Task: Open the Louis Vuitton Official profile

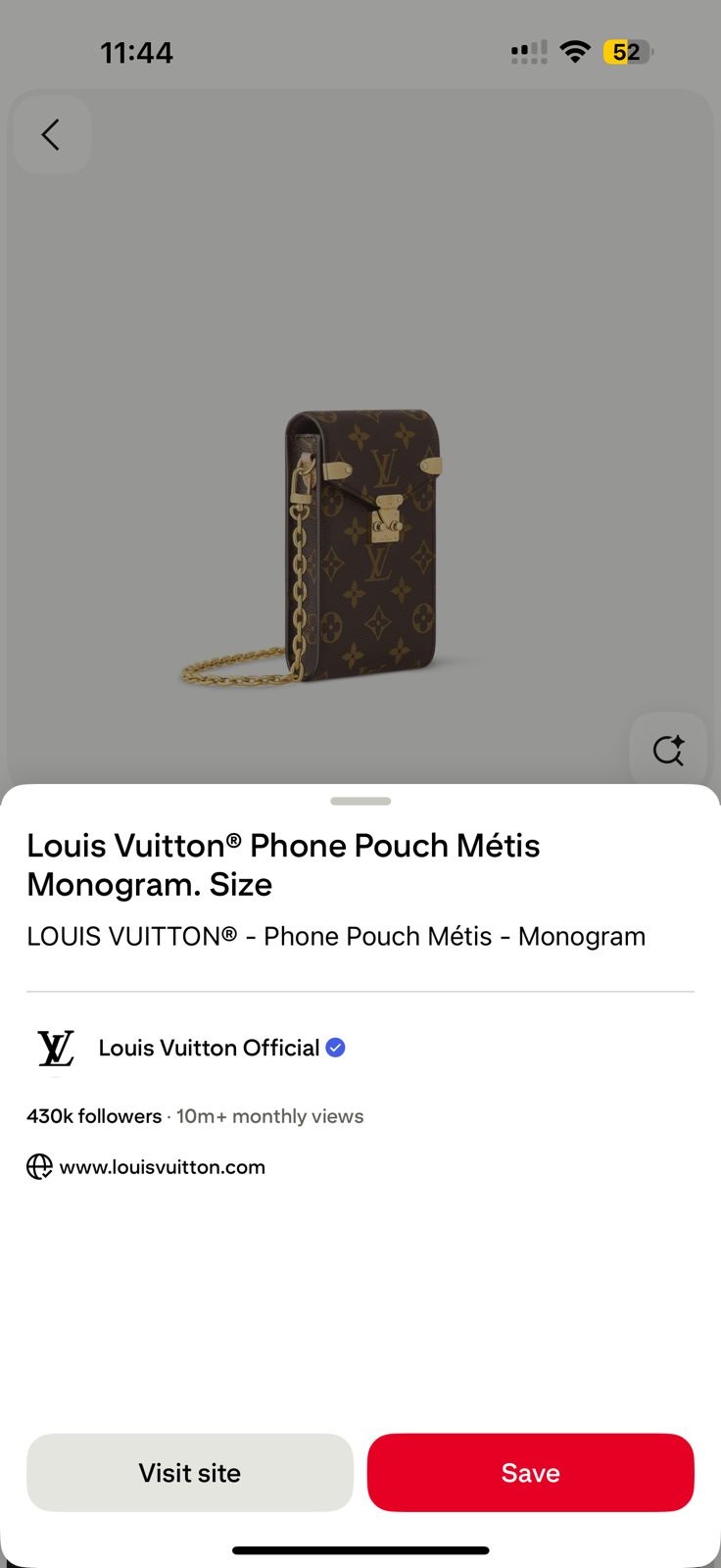Action: 209,1048
